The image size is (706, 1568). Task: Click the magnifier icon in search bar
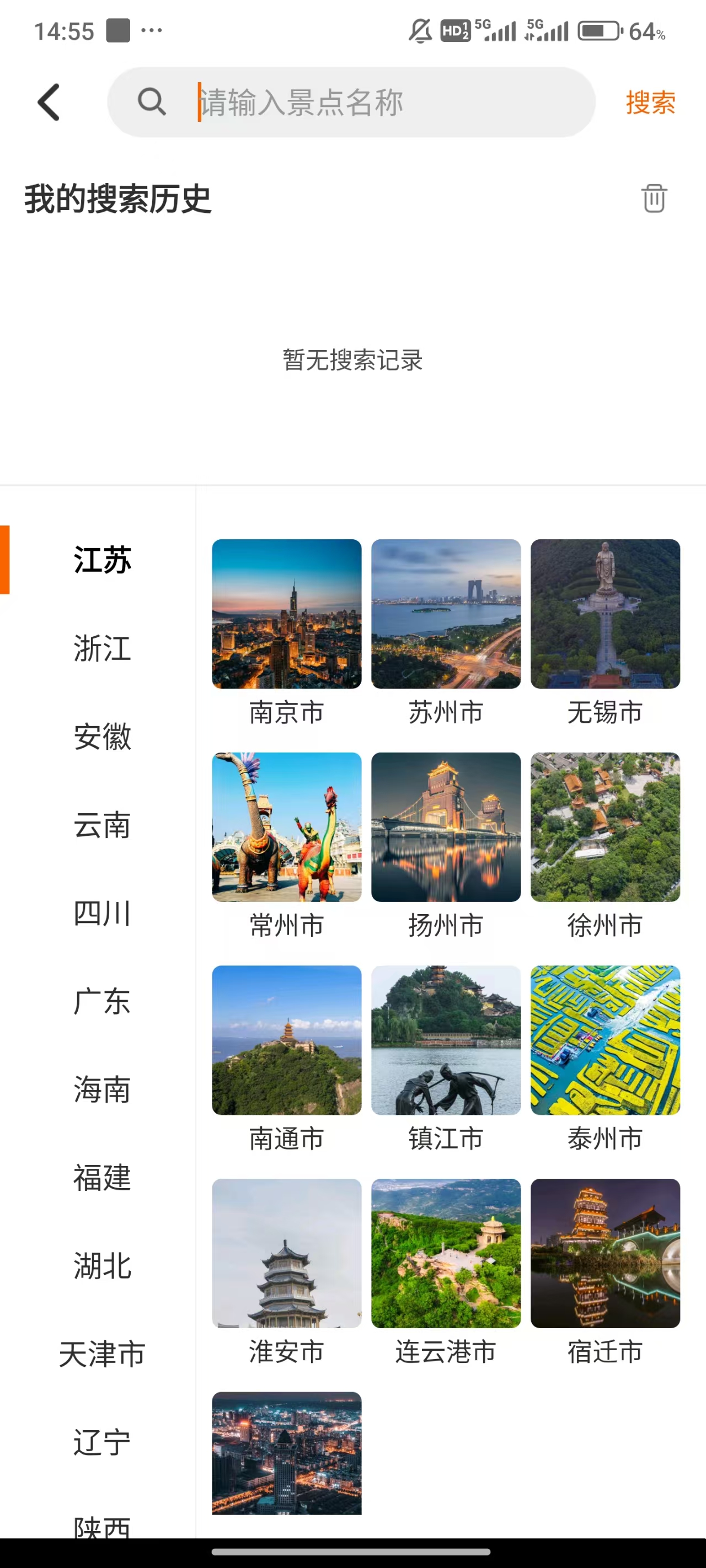pos(153,101)
